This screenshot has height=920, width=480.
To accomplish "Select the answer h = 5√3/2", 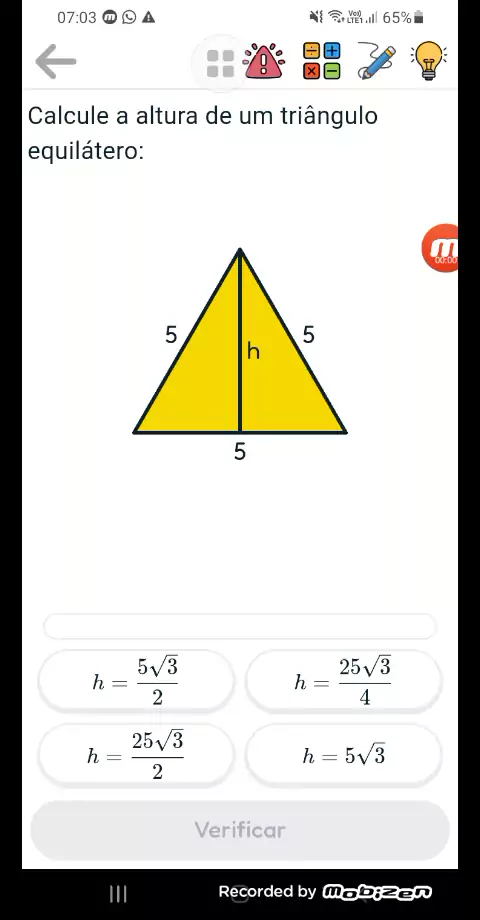I will (136, 681).
